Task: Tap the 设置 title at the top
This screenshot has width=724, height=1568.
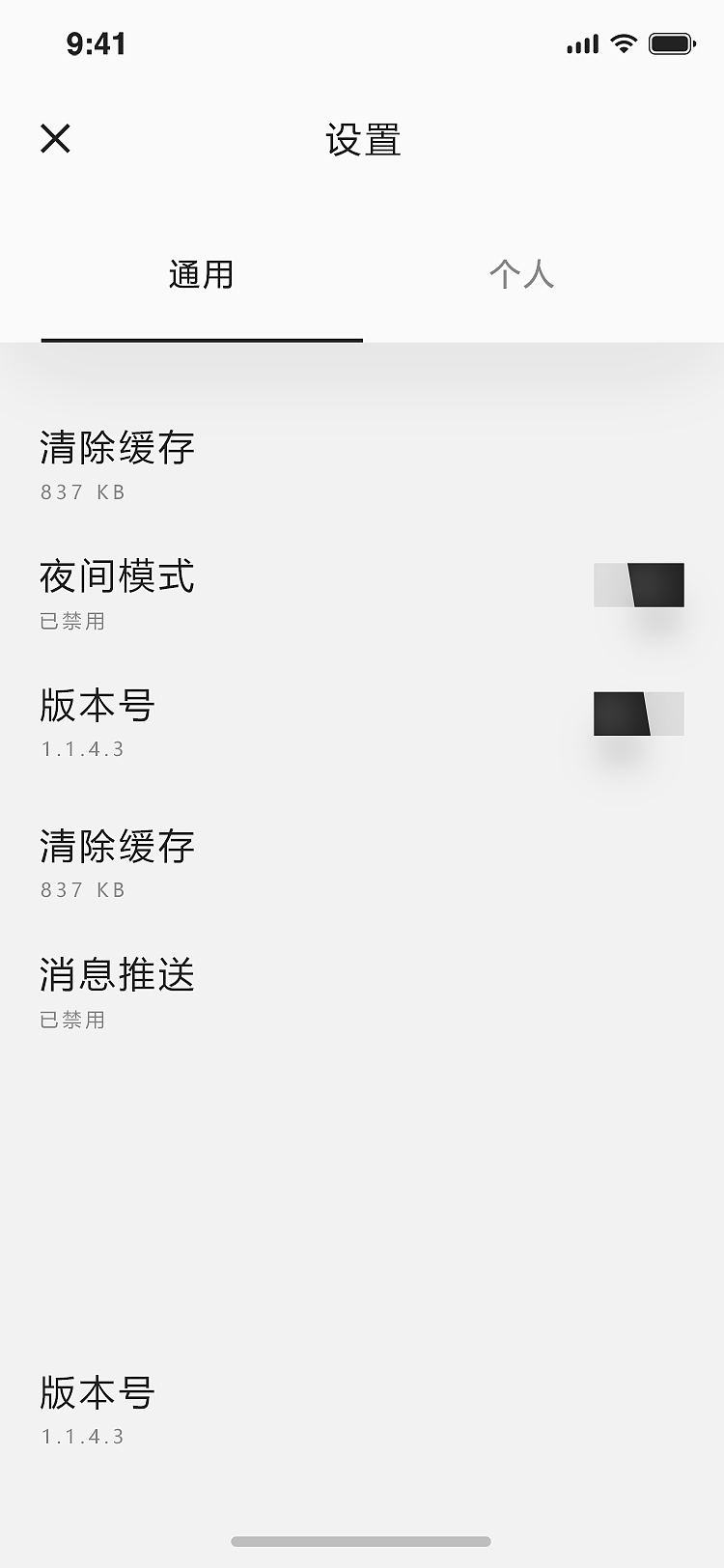Action: 362,140
